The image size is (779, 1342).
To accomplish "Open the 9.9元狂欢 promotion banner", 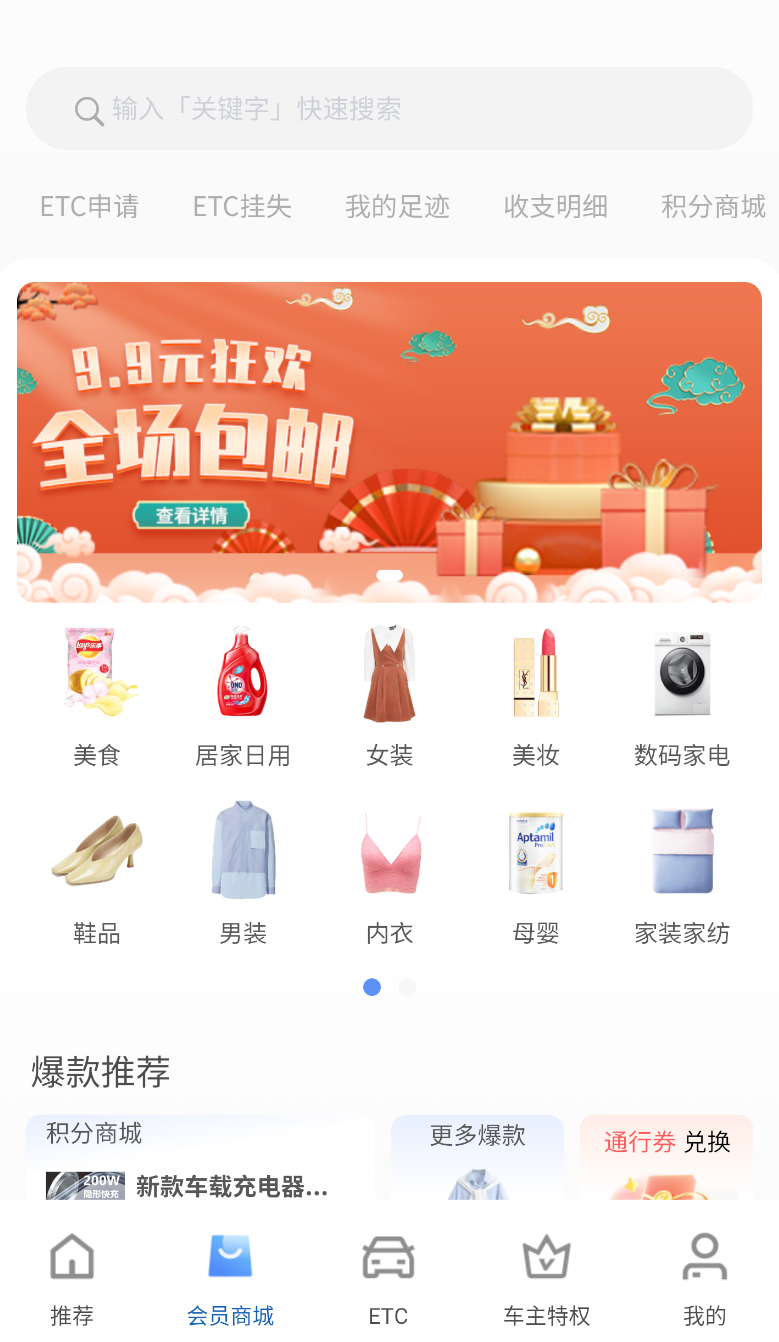I will pyautogui.click(x=389, y=442).
